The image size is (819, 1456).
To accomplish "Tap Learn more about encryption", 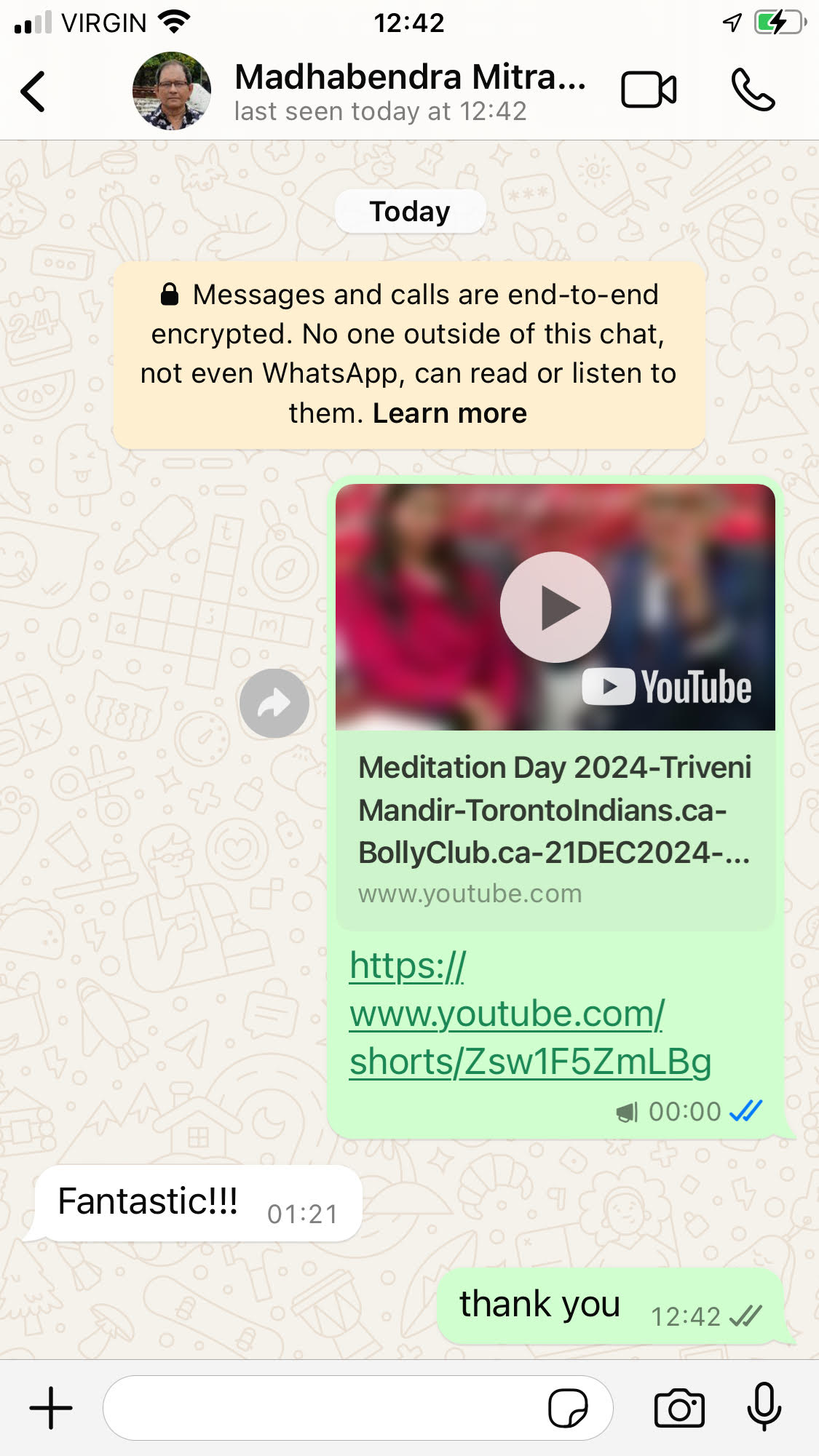I will (x=449, y=413).
